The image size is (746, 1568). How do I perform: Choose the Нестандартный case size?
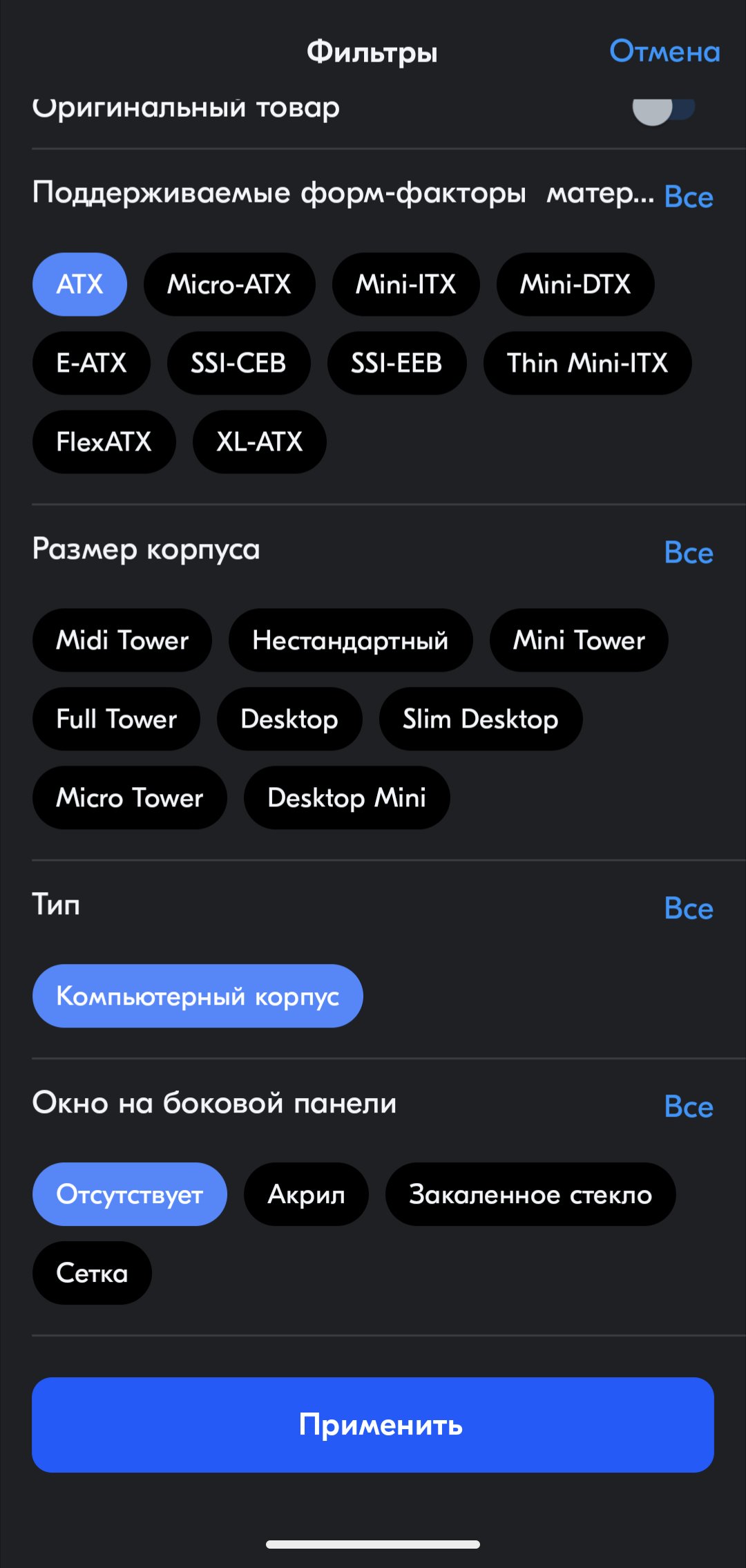point(350,640)
